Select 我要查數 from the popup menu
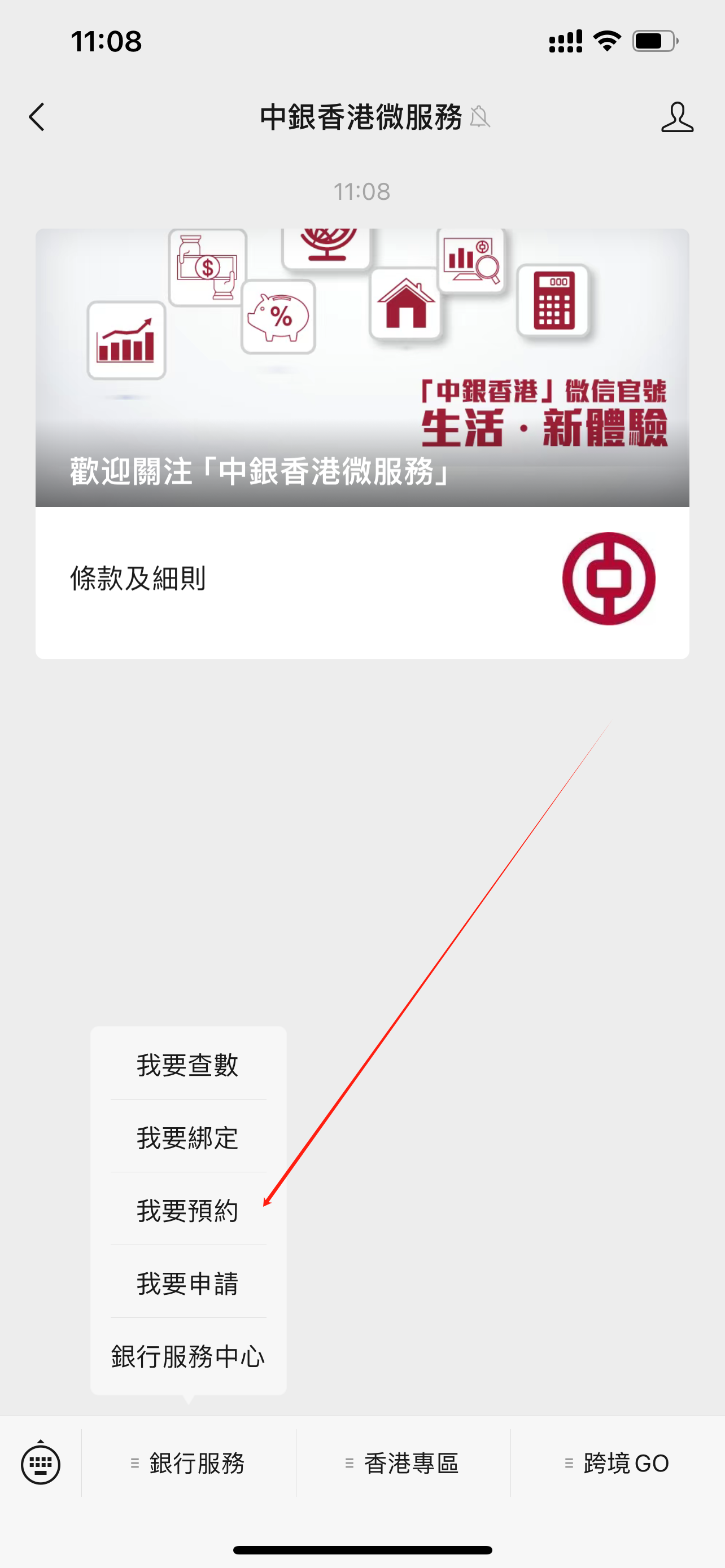This screenshot has height=1568, width=725. pos(188,1065)
